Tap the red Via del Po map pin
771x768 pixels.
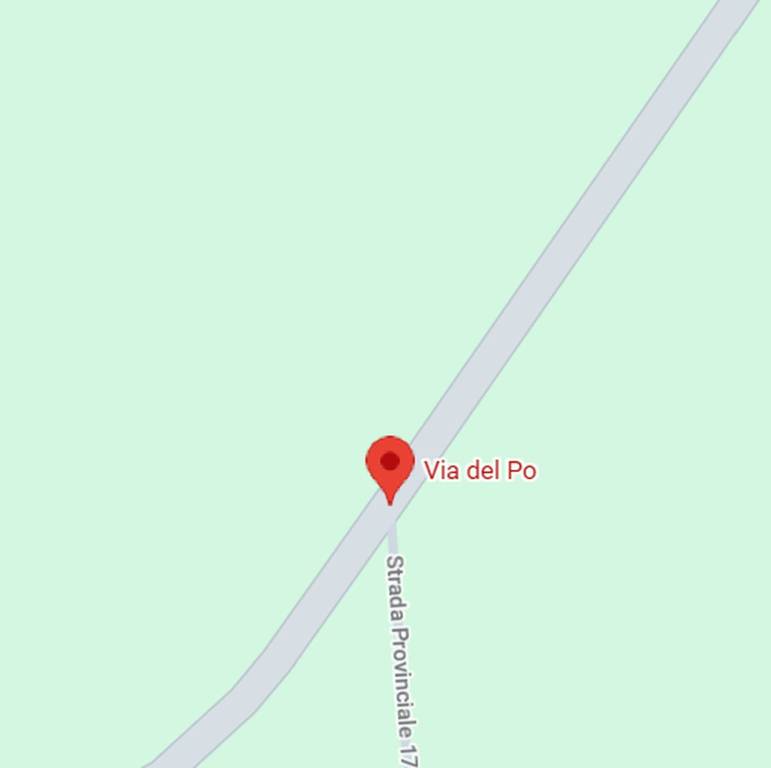(390, 464)
